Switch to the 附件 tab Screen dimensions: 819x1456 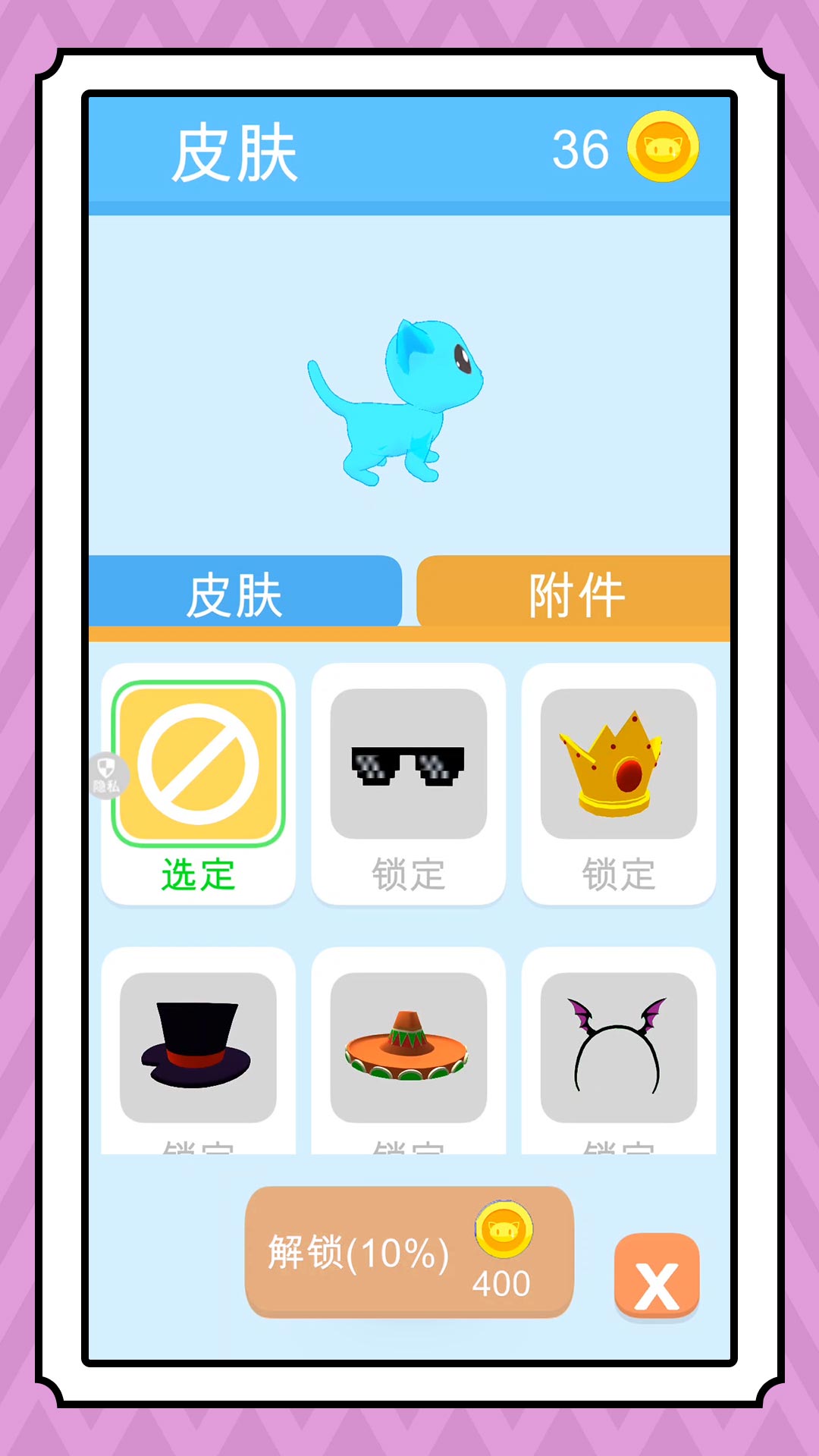coord(573,591)
